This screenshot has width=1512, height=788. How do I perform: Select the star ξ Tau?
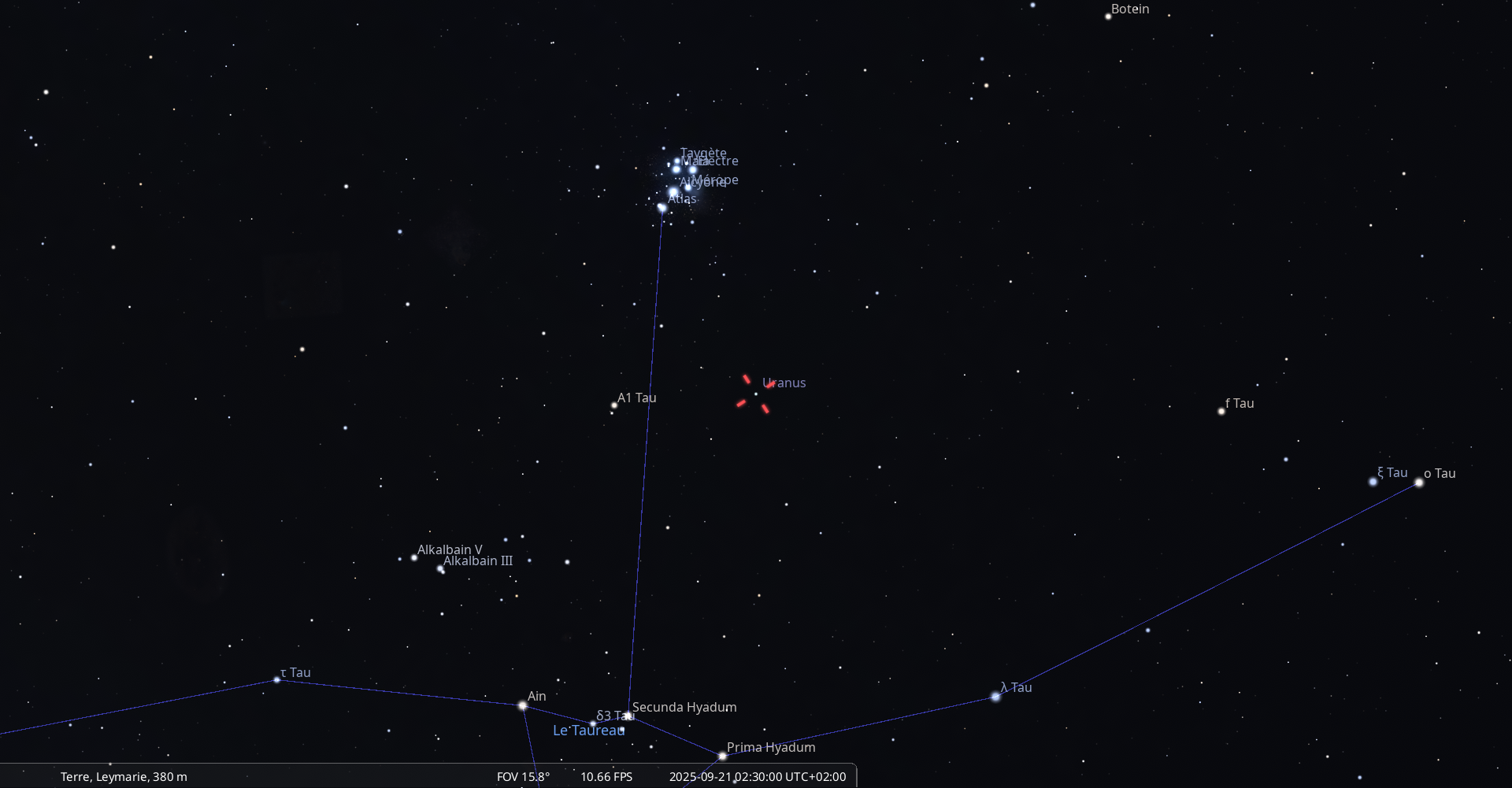1373,482
